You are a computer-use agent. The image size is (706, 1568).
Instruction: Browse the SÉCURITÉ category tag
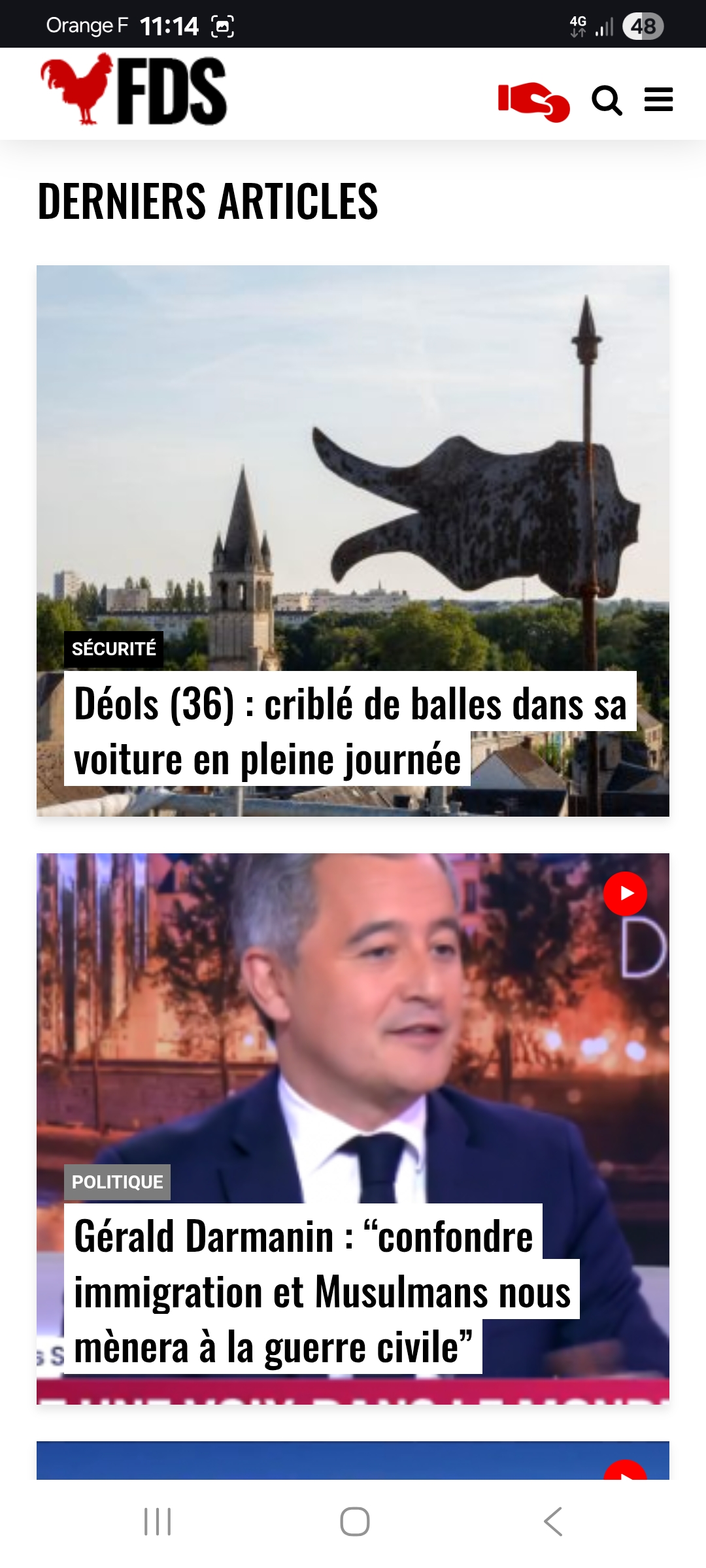point(114,649)
